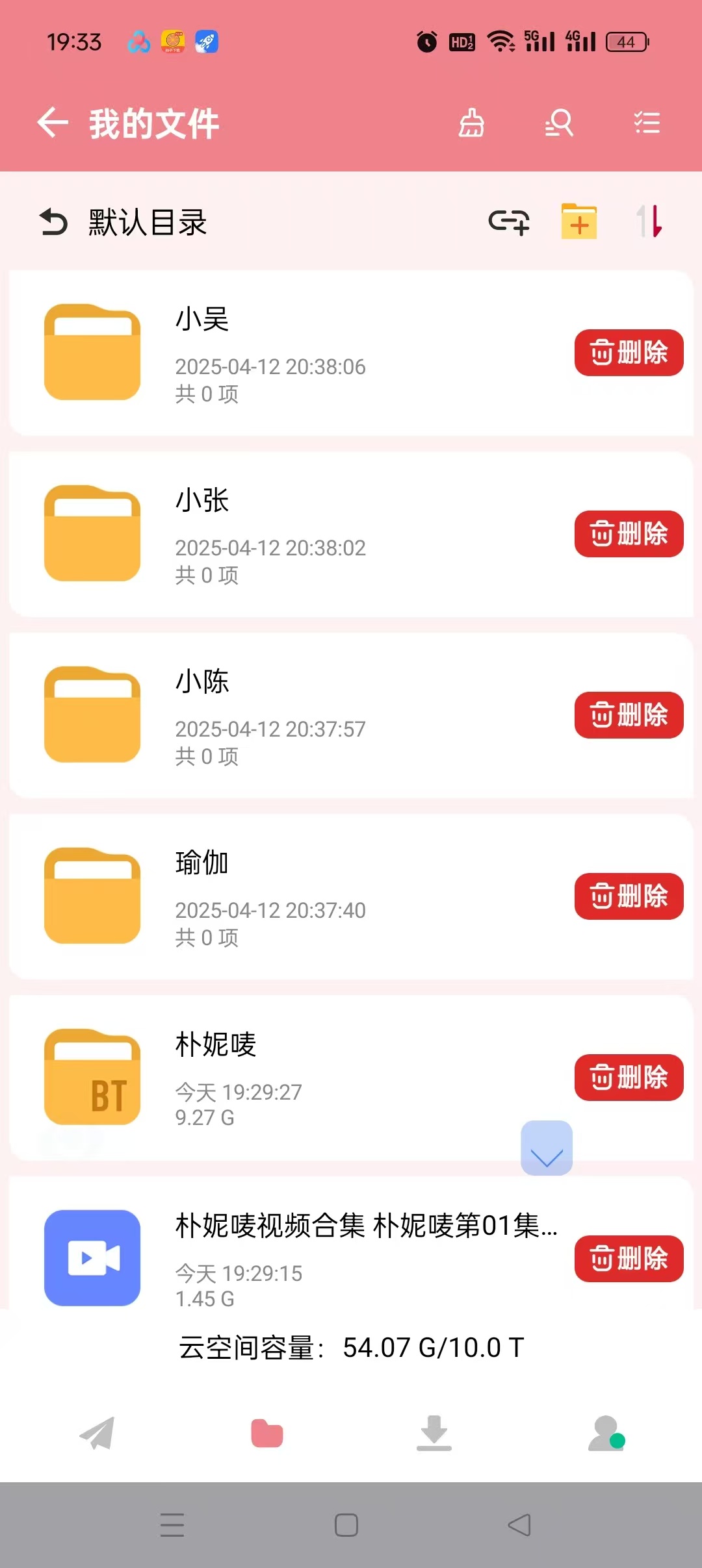
Task: Return to the parent of 默认目录
Action: click(53, 222)
